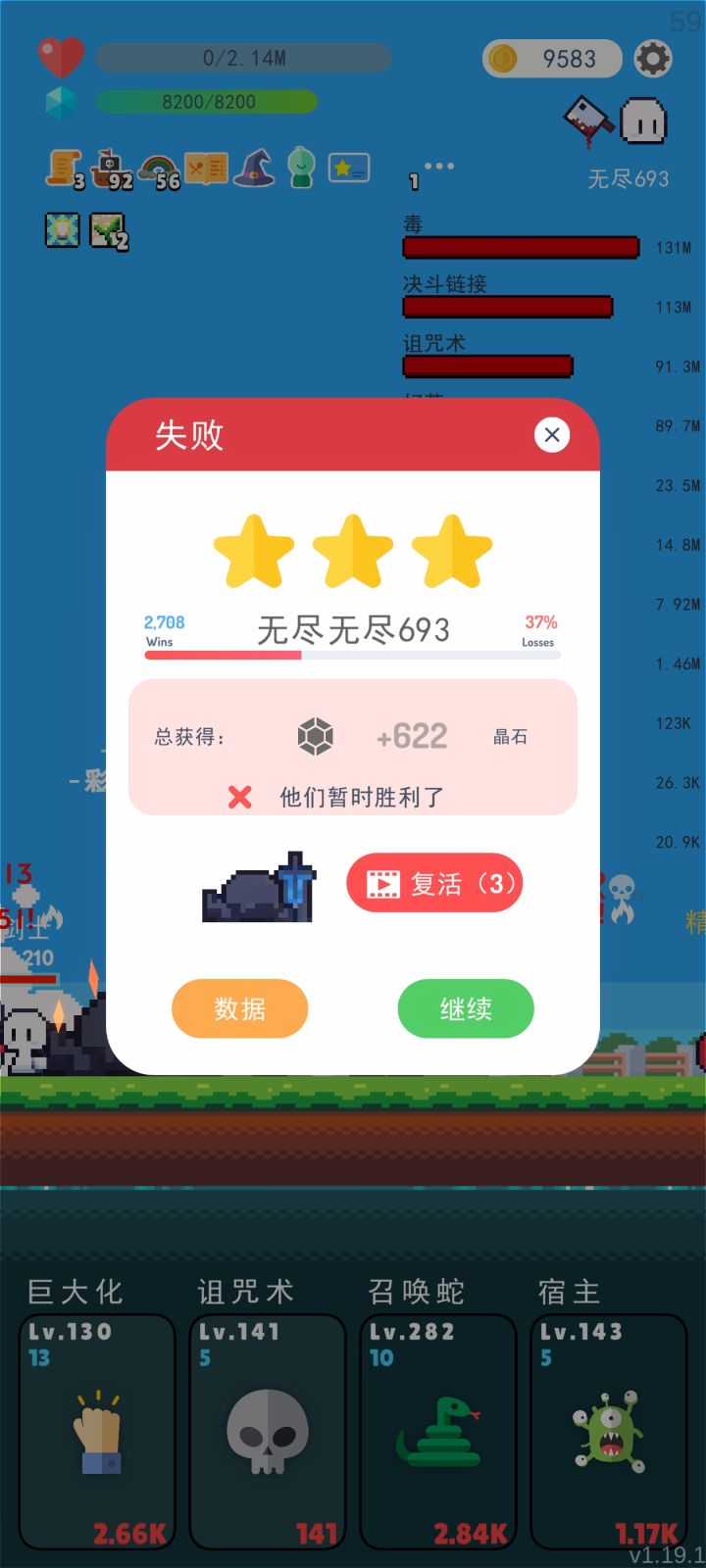
Task: Tap the coin counter showing 9583
Action: [x=552, y=59]
